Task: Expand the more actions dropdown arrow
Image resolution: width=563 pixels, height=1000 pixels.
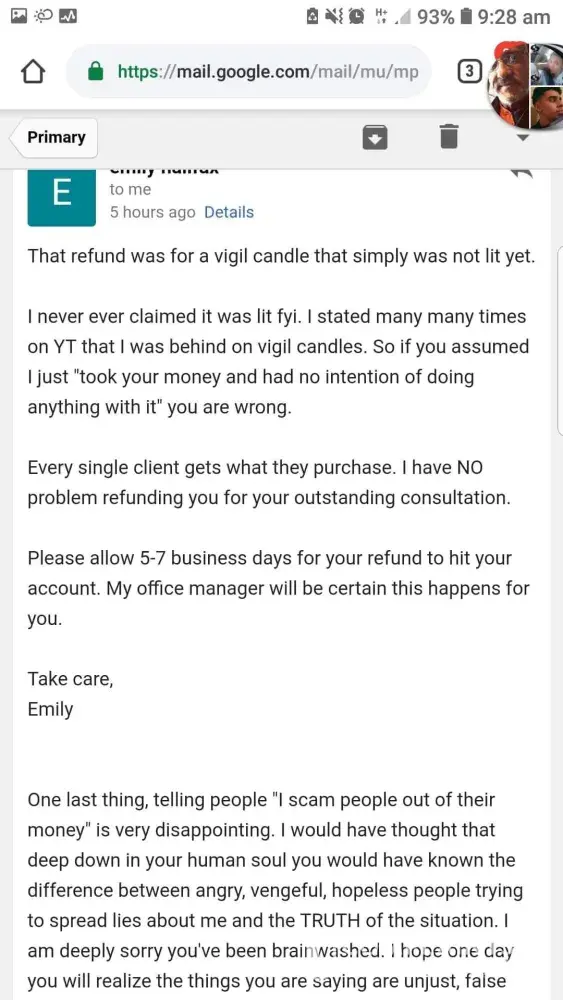Action: pyautogui.click(x=522, y=138)
